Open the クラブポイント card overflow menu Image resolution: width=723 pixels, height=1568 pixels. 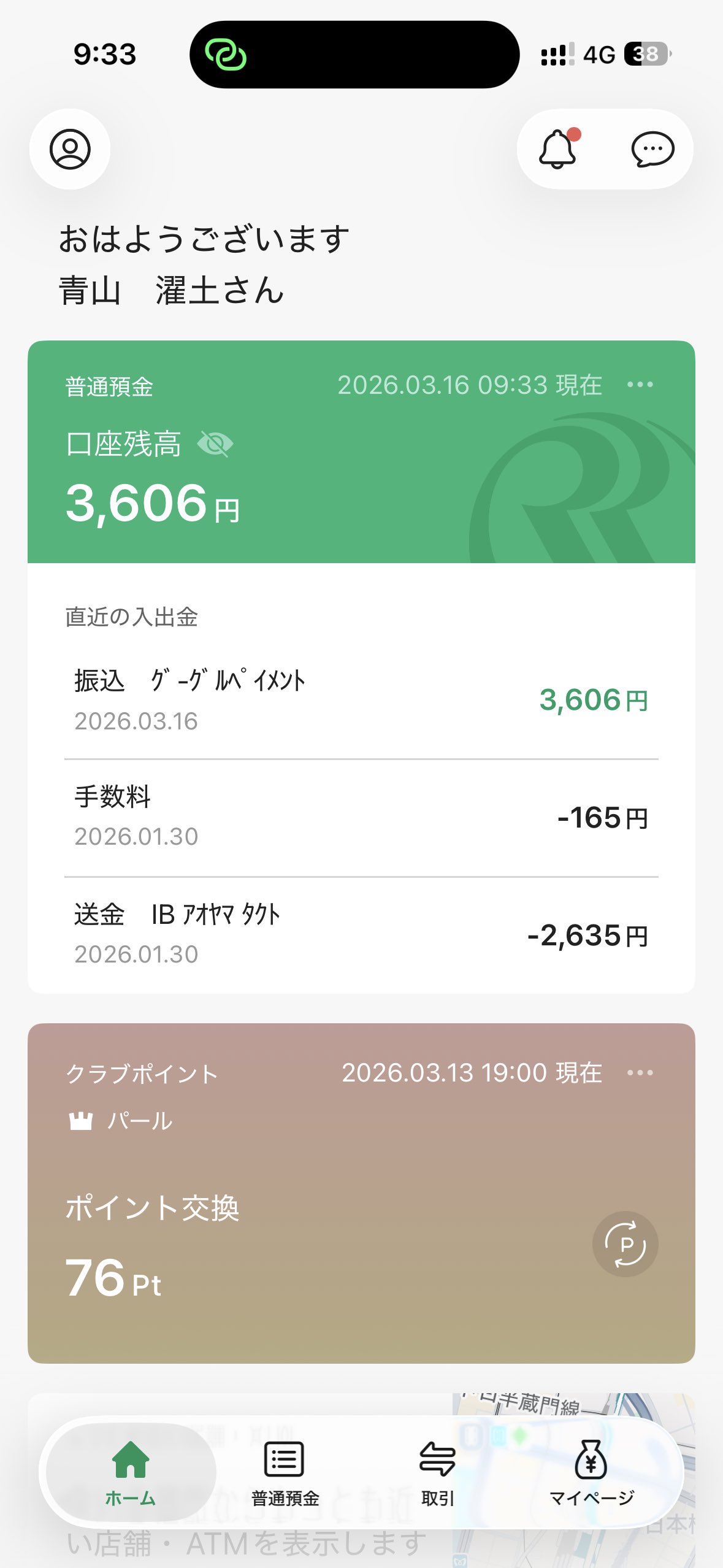coord(640,1073)
